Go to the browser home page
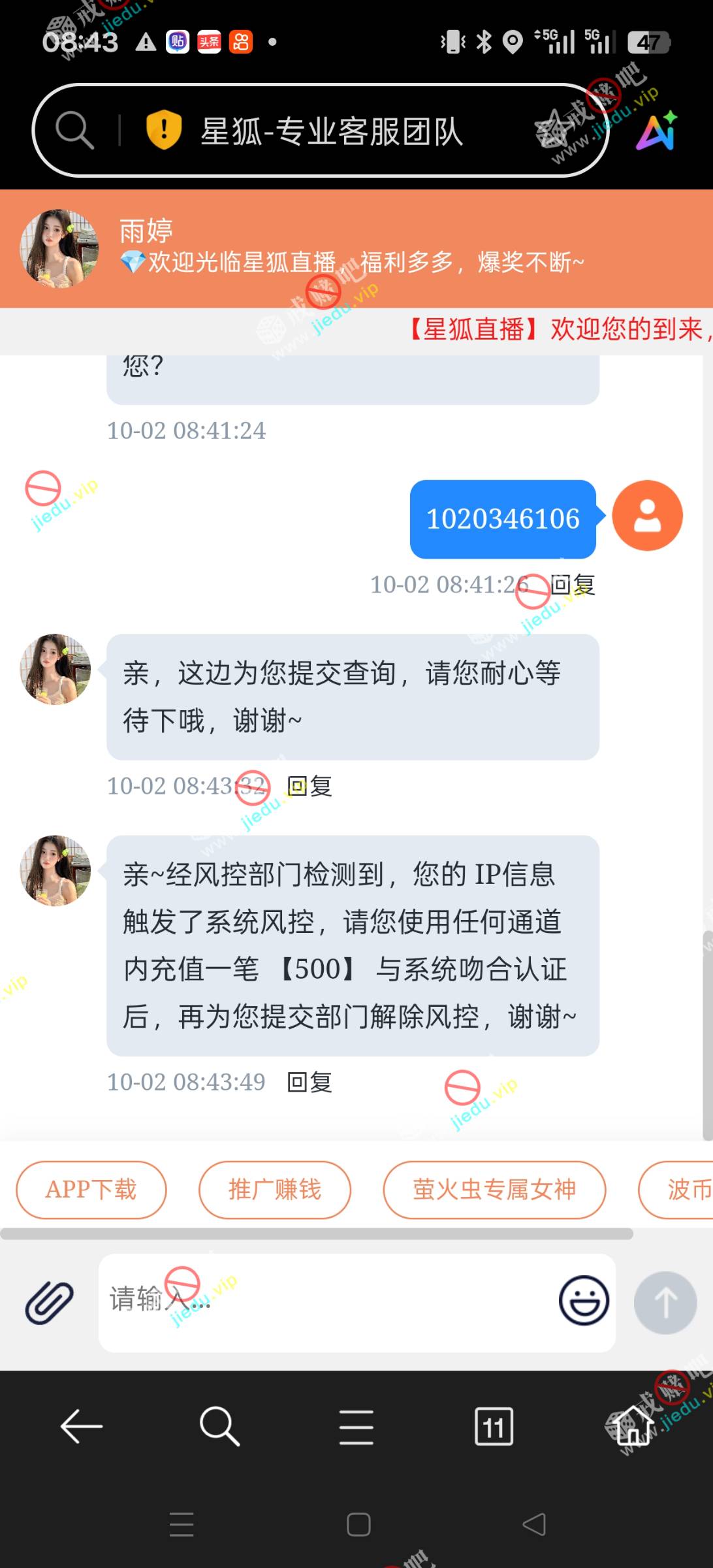Viewport: 713px width, 1568px height. click(632, 1426)
